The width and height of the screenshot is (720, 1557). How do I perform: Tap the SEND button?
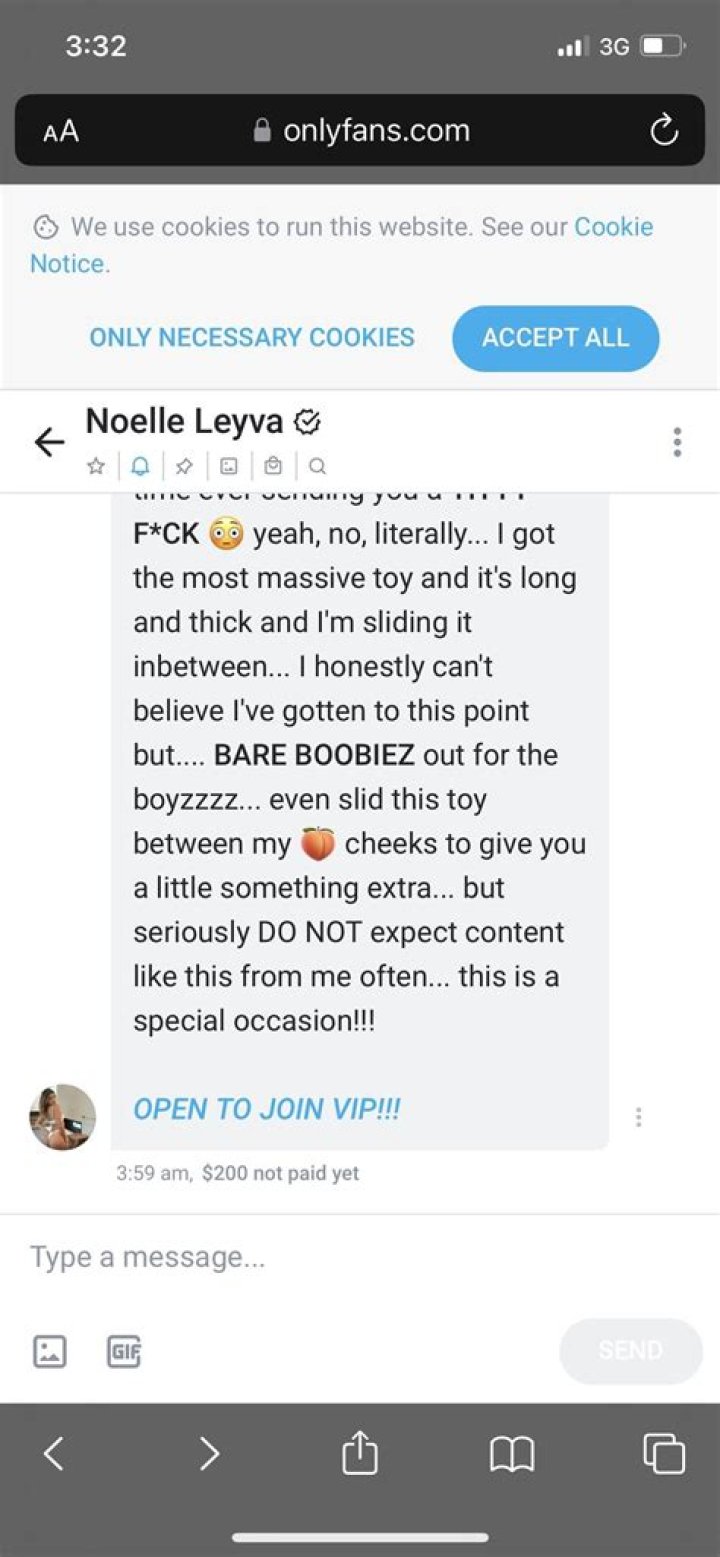pos(630,1351)
